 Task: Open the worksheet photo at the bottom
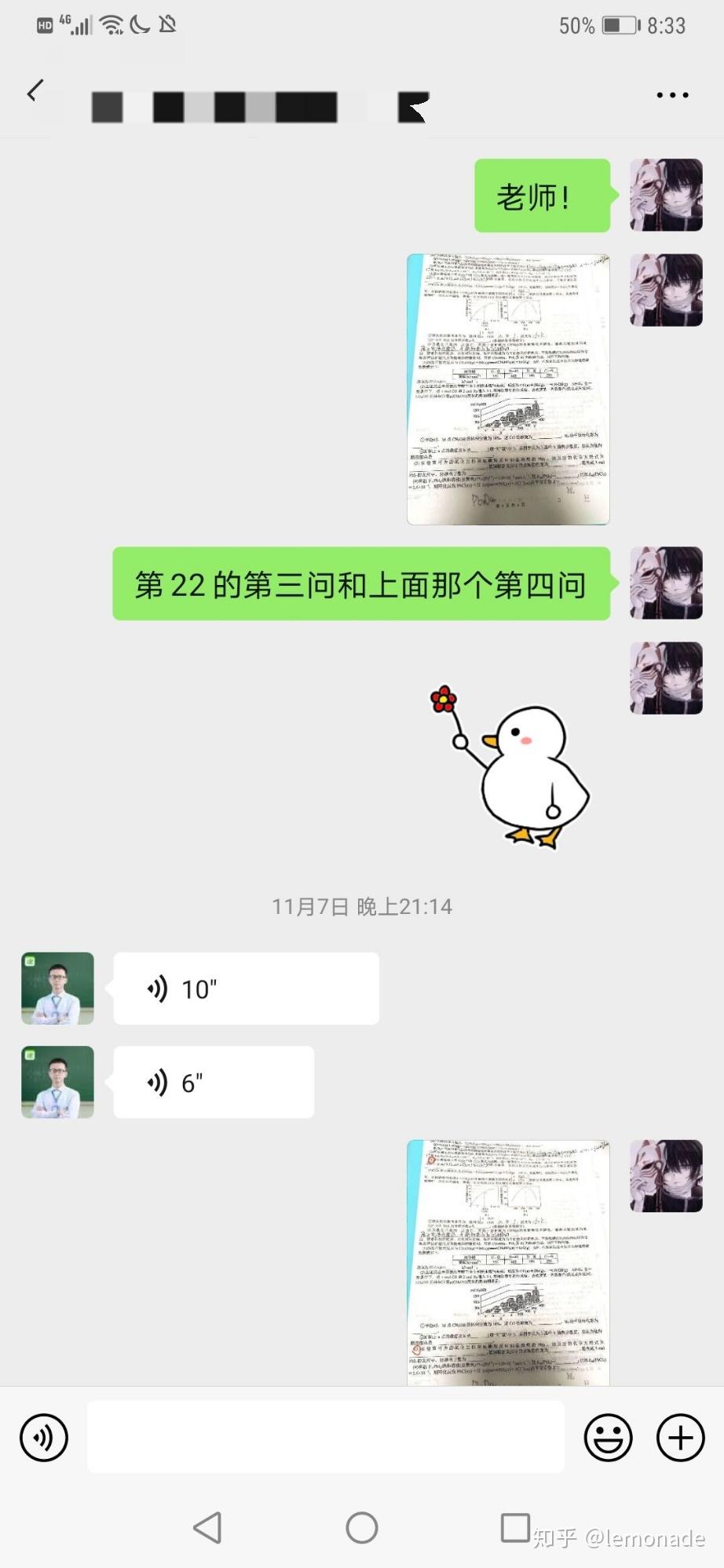pyautogui.click(x=508, y=1263)
